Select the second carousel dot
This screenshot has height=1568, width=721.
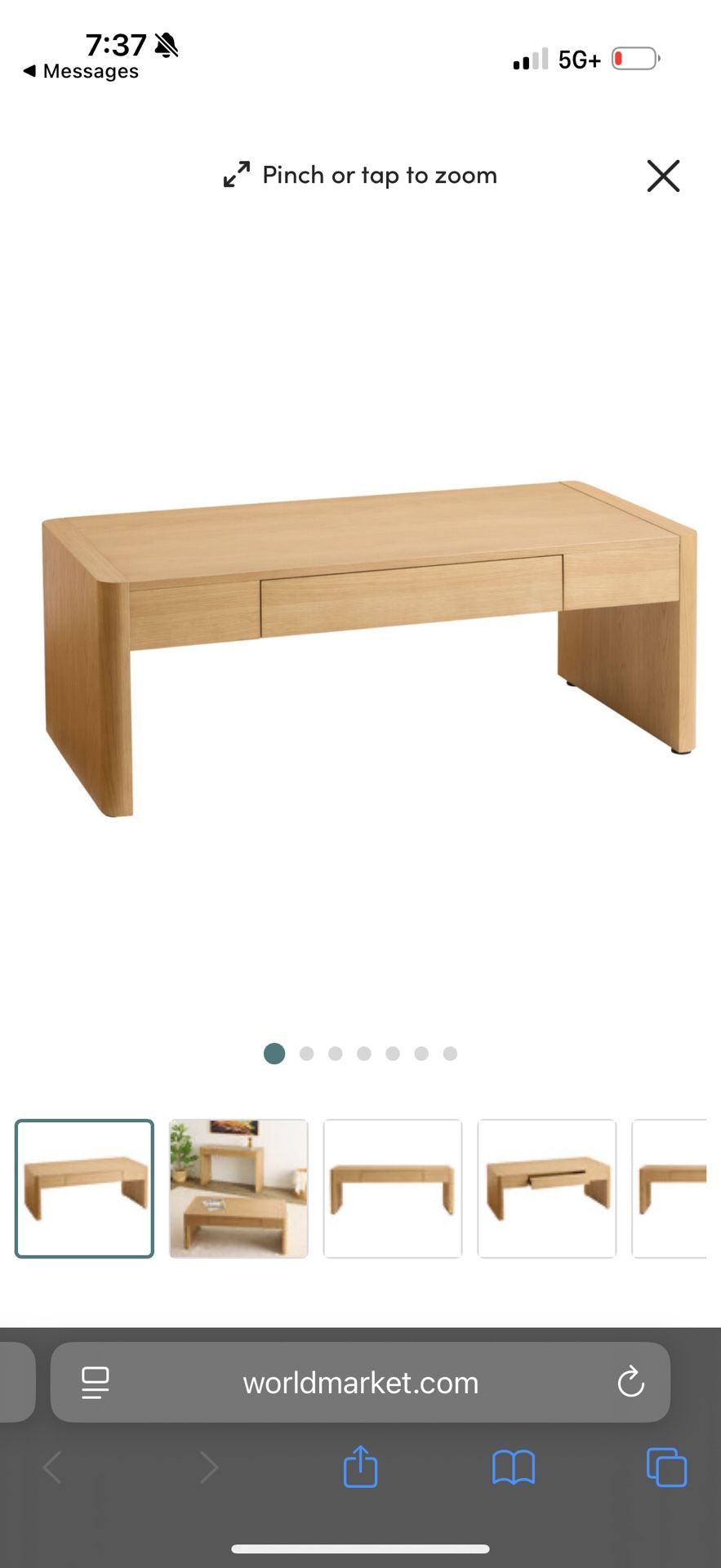pos(306,1053)
